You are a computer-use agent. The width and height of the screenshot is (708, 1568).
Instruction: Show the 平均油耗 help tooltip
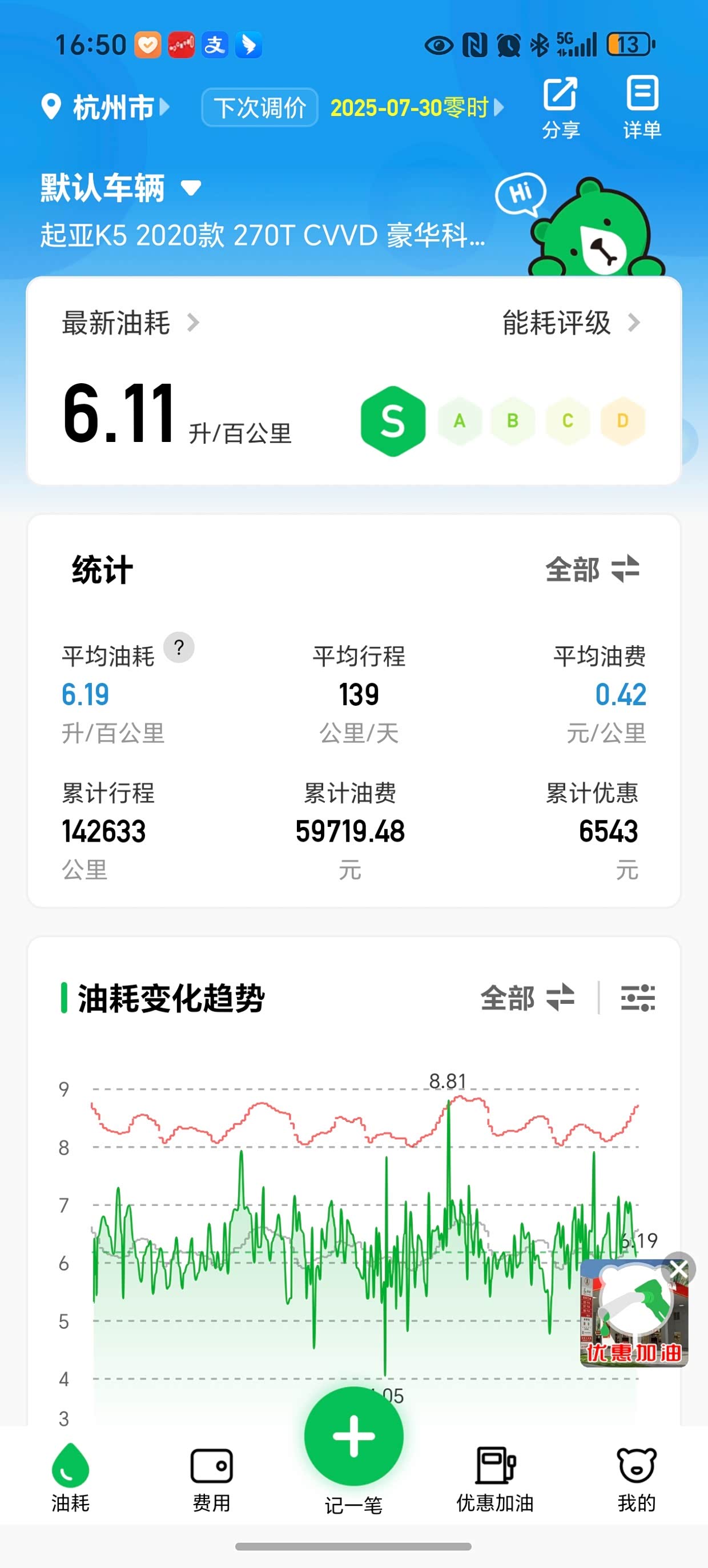(179, 647)
